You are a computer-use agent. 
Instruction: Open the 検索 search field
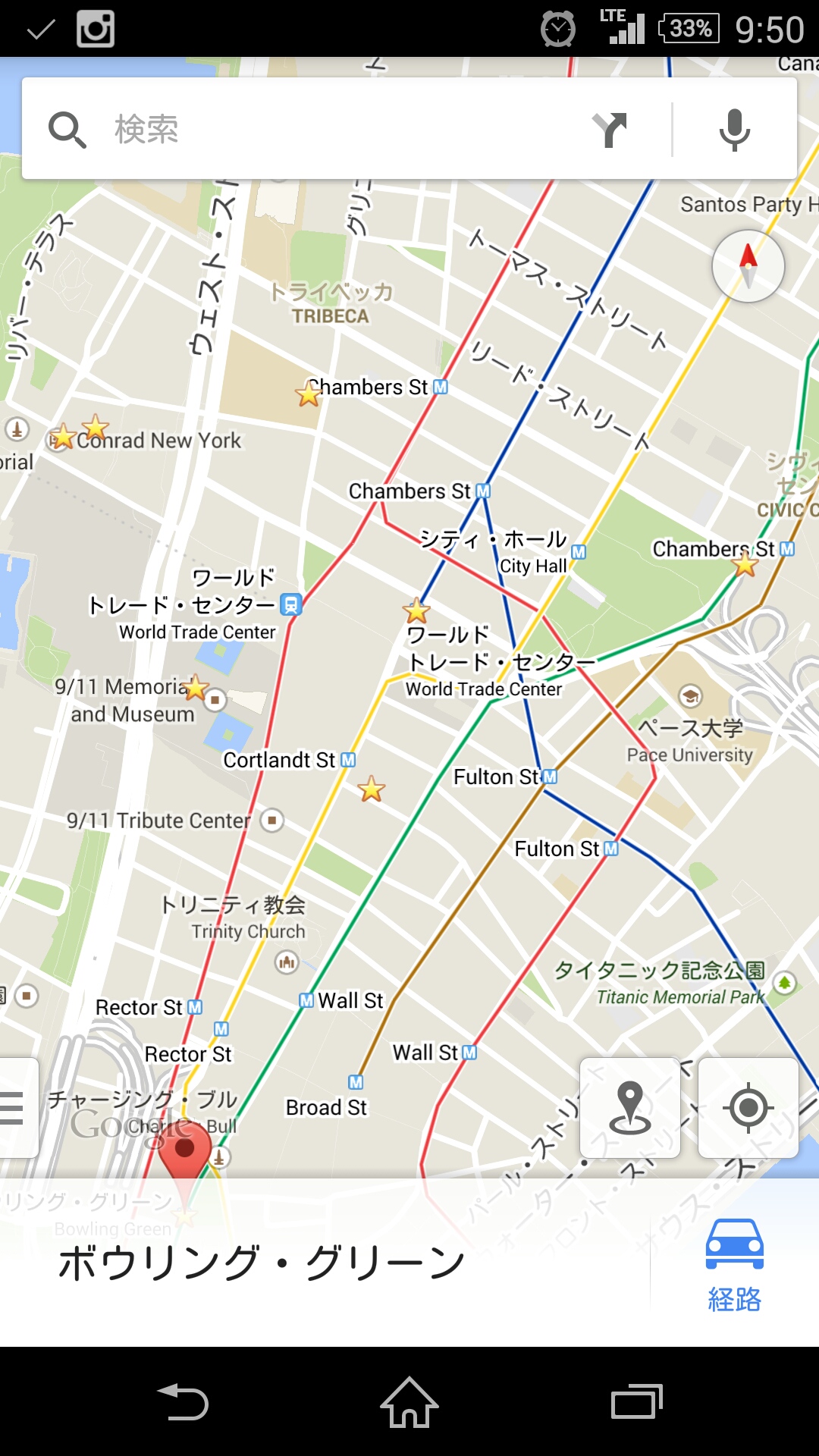click(303, 129)
